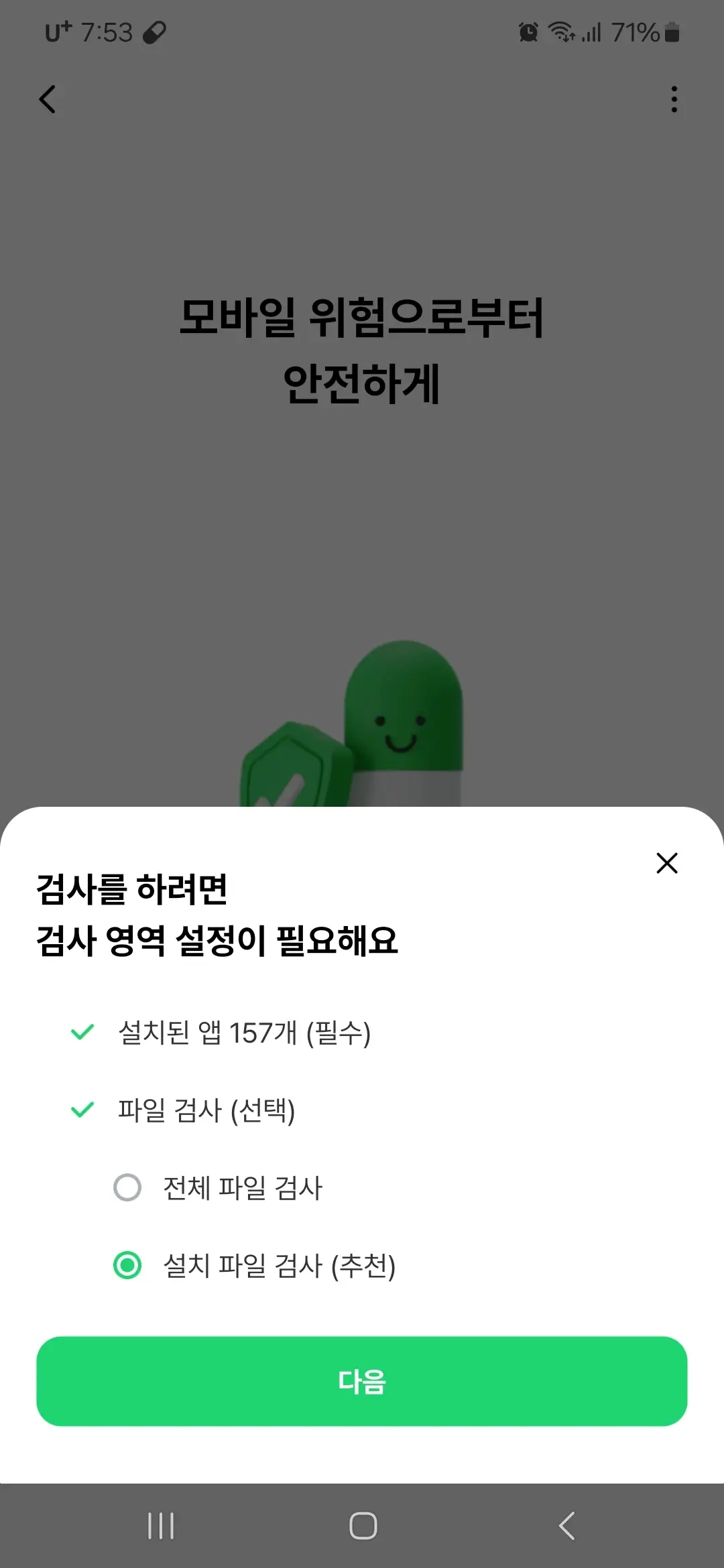724x1568 pixels.
Task: Open the three-dot overflow menu
Action: (674, 99)
